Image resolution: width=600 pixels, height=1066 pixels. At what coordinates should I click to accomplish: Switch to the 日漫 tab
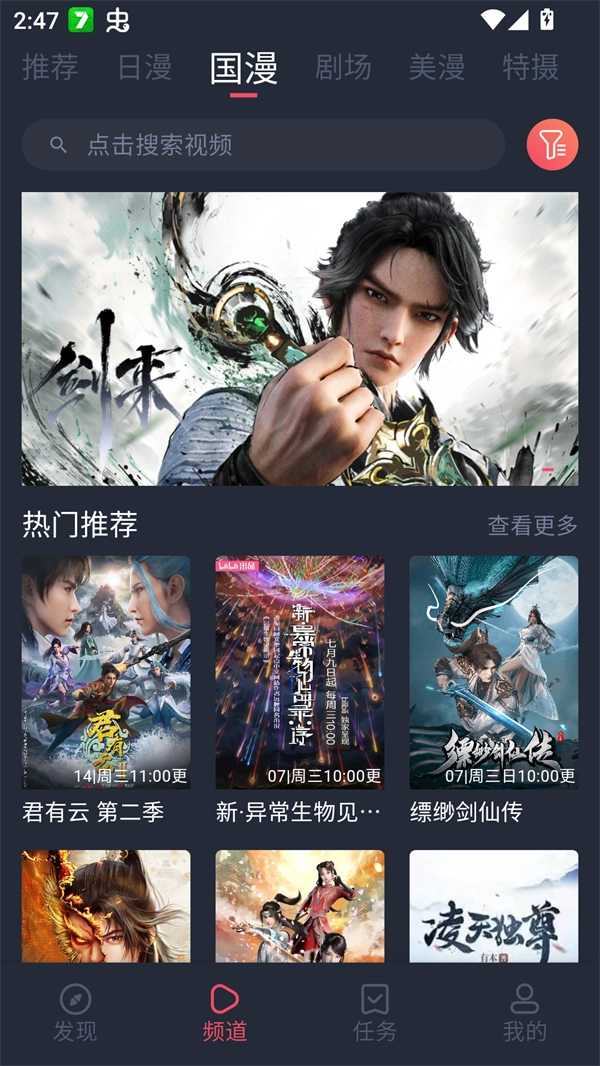(145, 67)
